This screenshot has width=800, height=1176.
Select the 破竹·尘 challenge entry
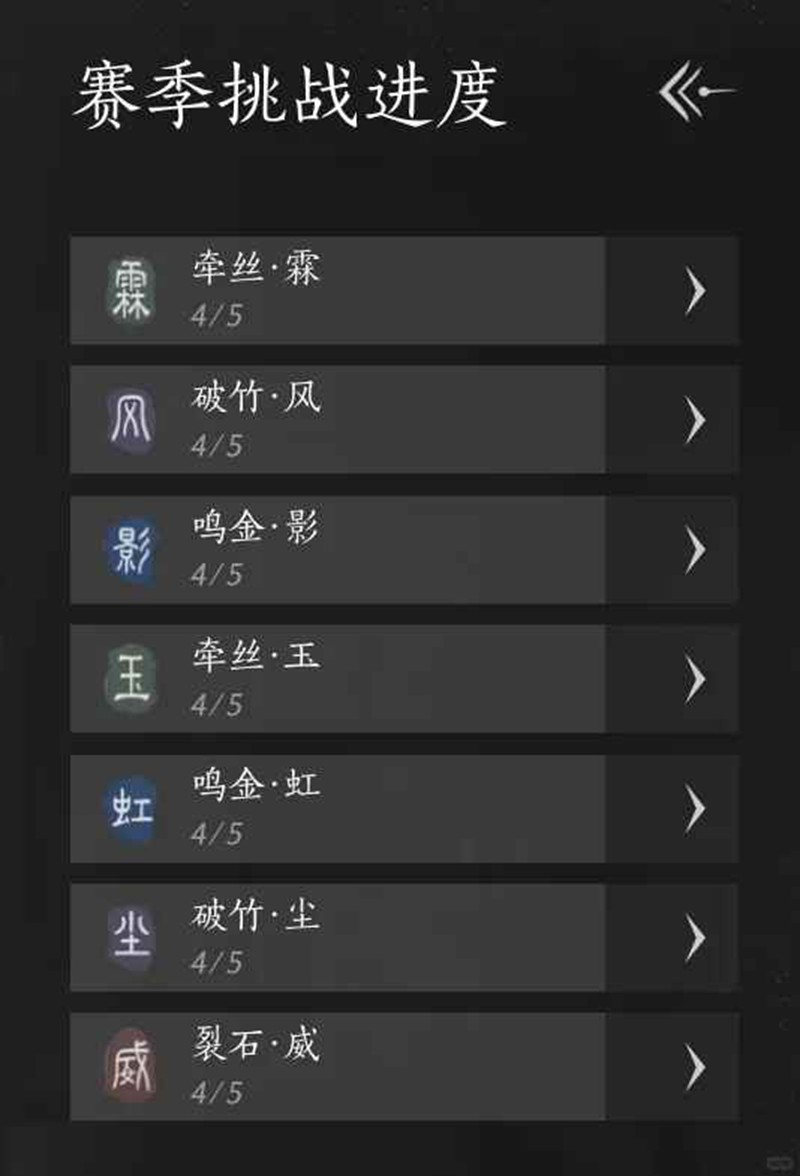[404, 937]
